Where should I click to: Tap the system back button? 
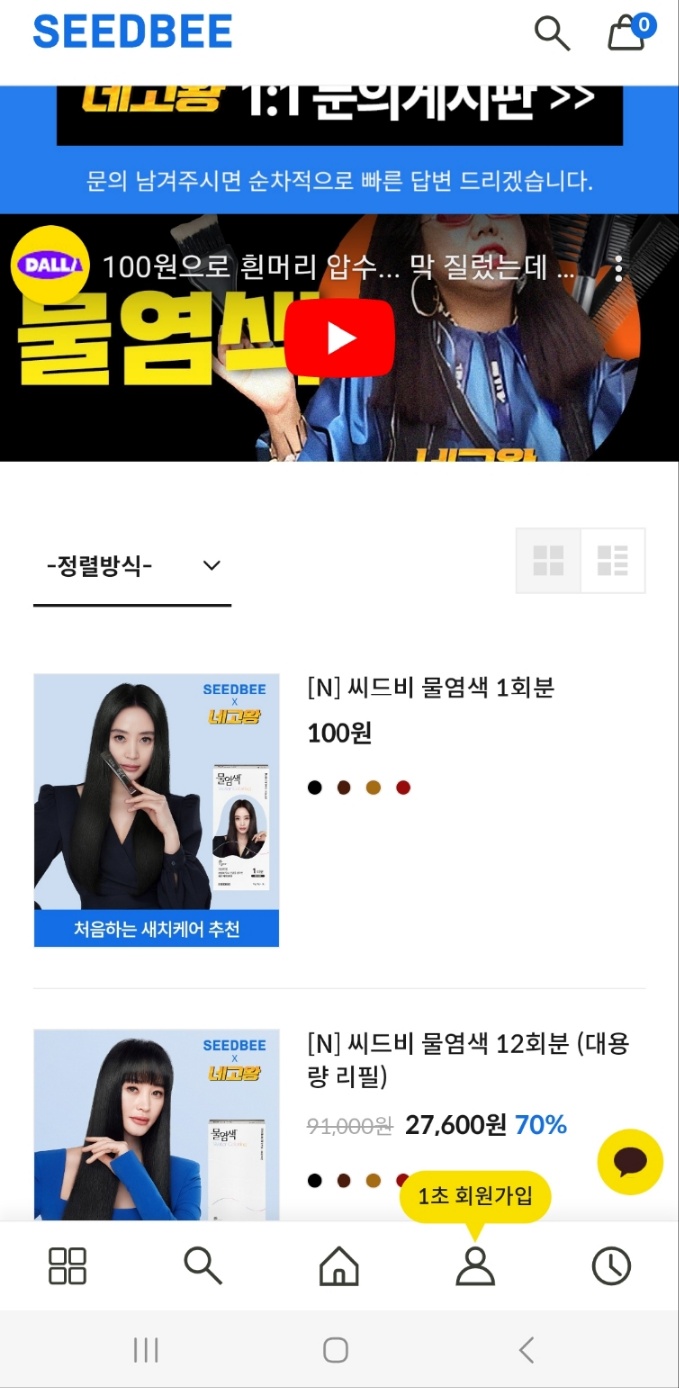[526, 1350]
